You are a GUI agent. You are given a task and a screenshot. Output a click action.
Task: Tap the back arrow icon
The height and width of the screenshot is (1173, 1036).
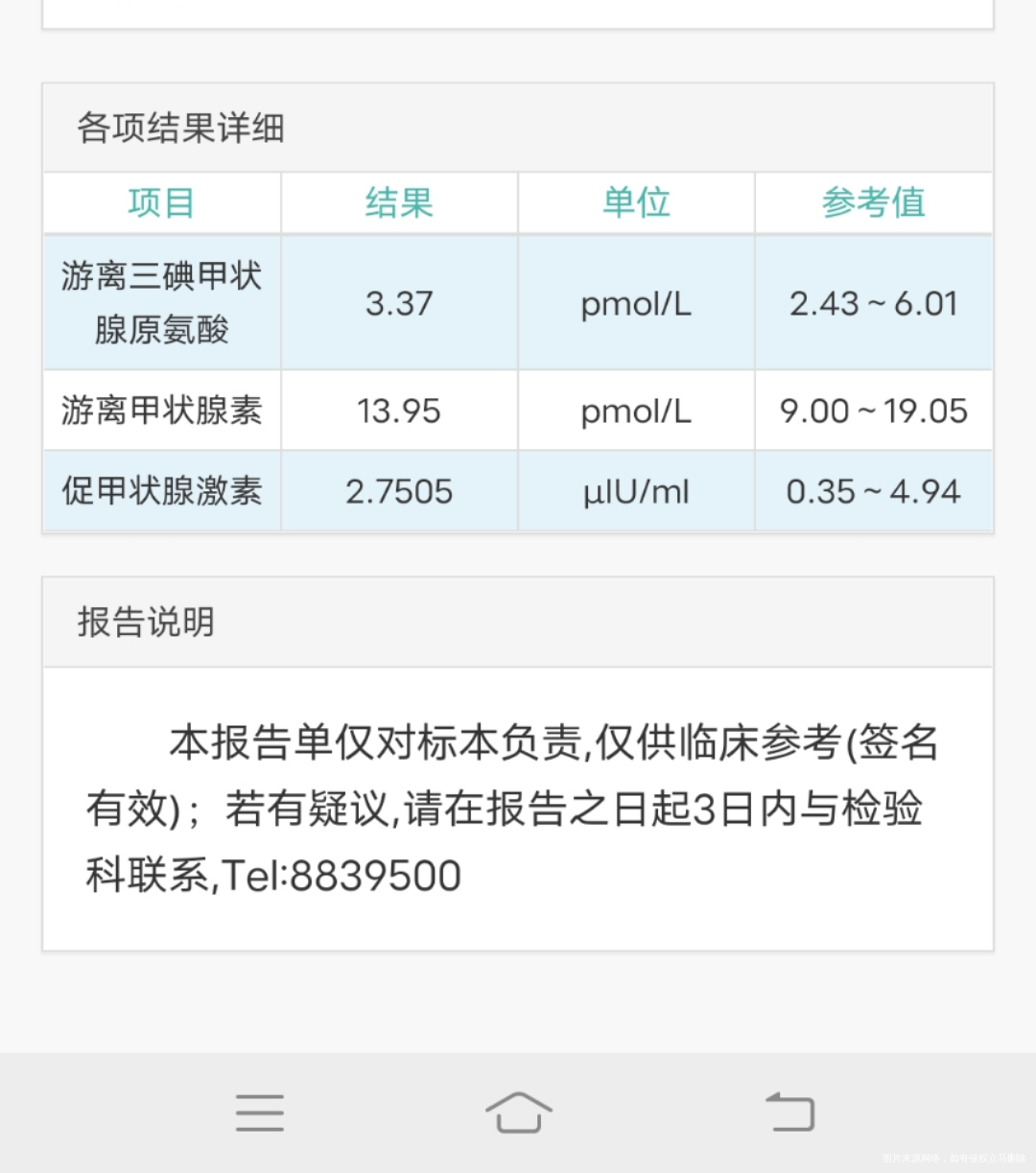tap(789, 1112)
